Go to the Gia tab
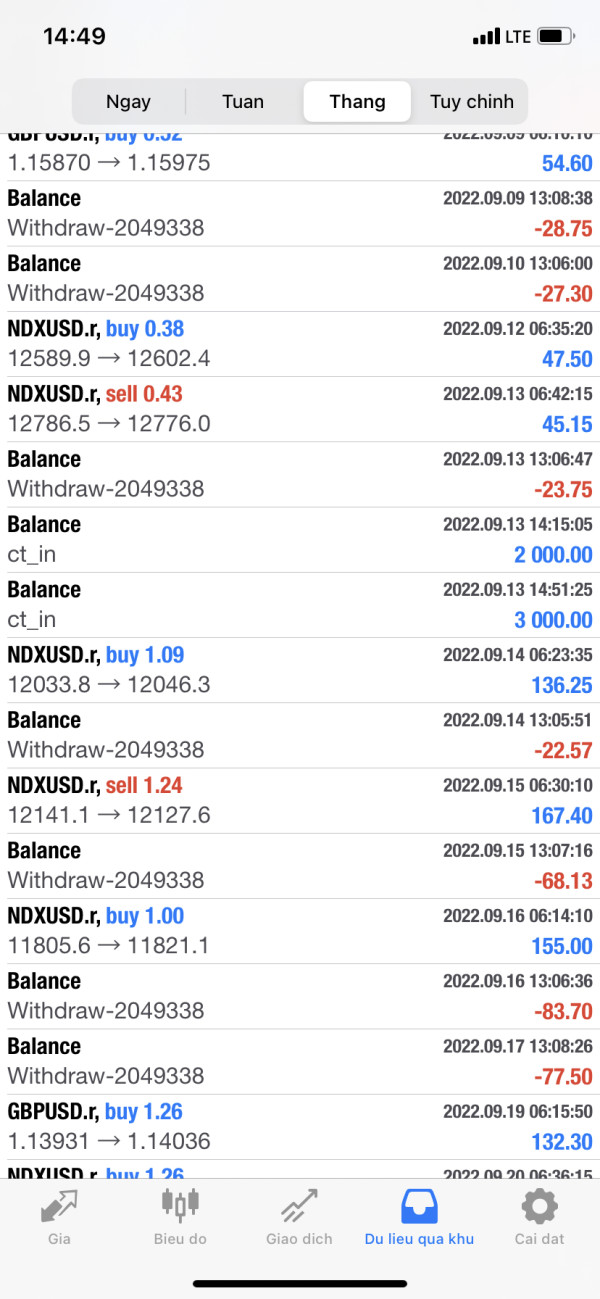 tap(59, 1217)
